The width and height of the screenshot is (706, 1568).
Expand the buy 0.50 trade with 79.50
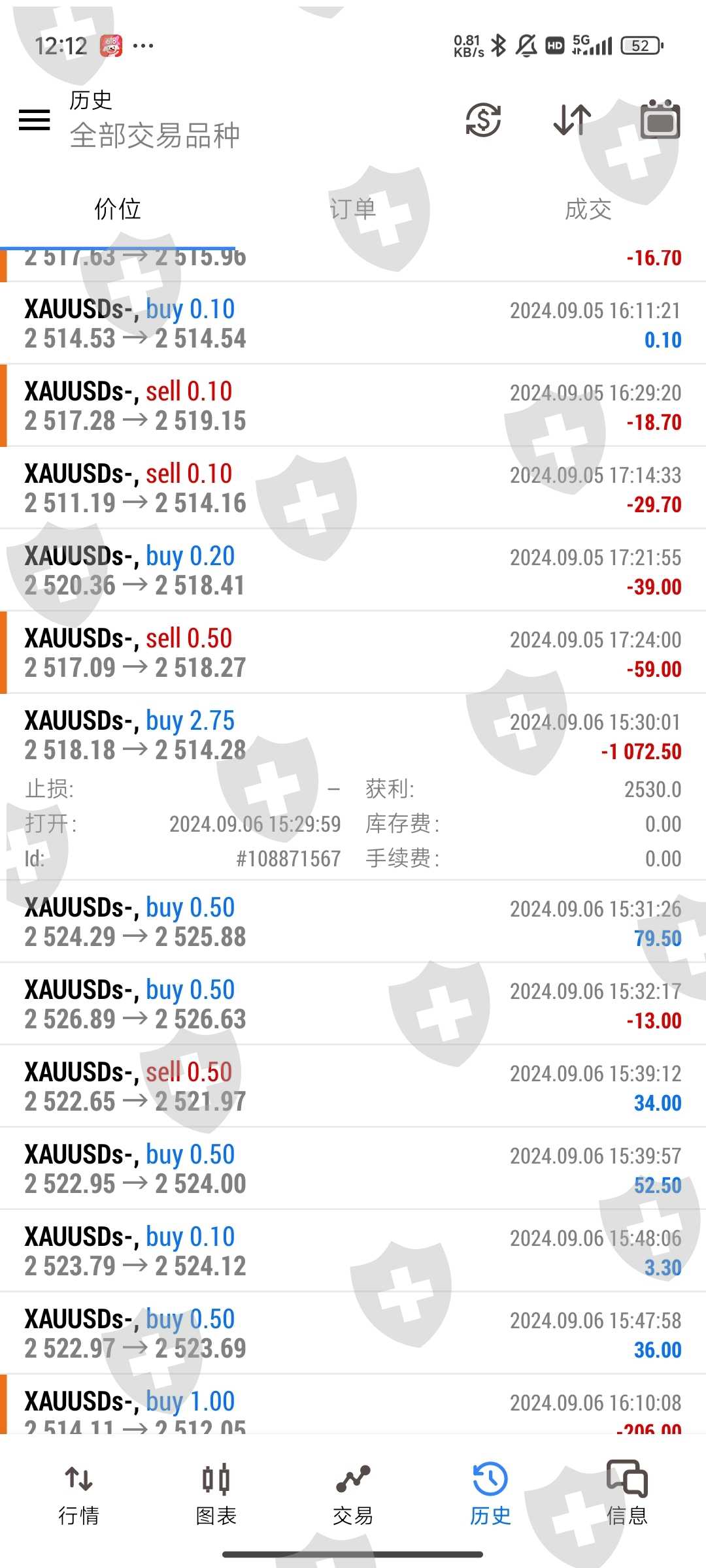[353, 922]
